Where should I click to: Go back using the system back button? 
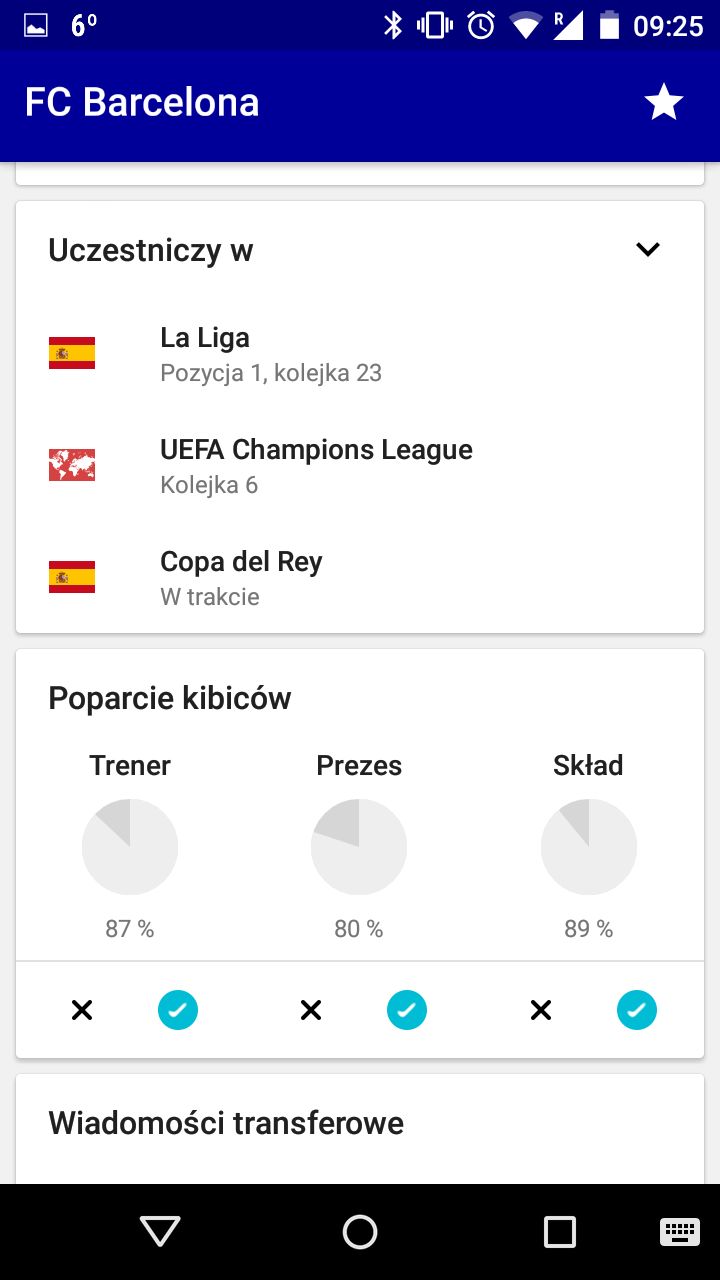coord(160,1232)
